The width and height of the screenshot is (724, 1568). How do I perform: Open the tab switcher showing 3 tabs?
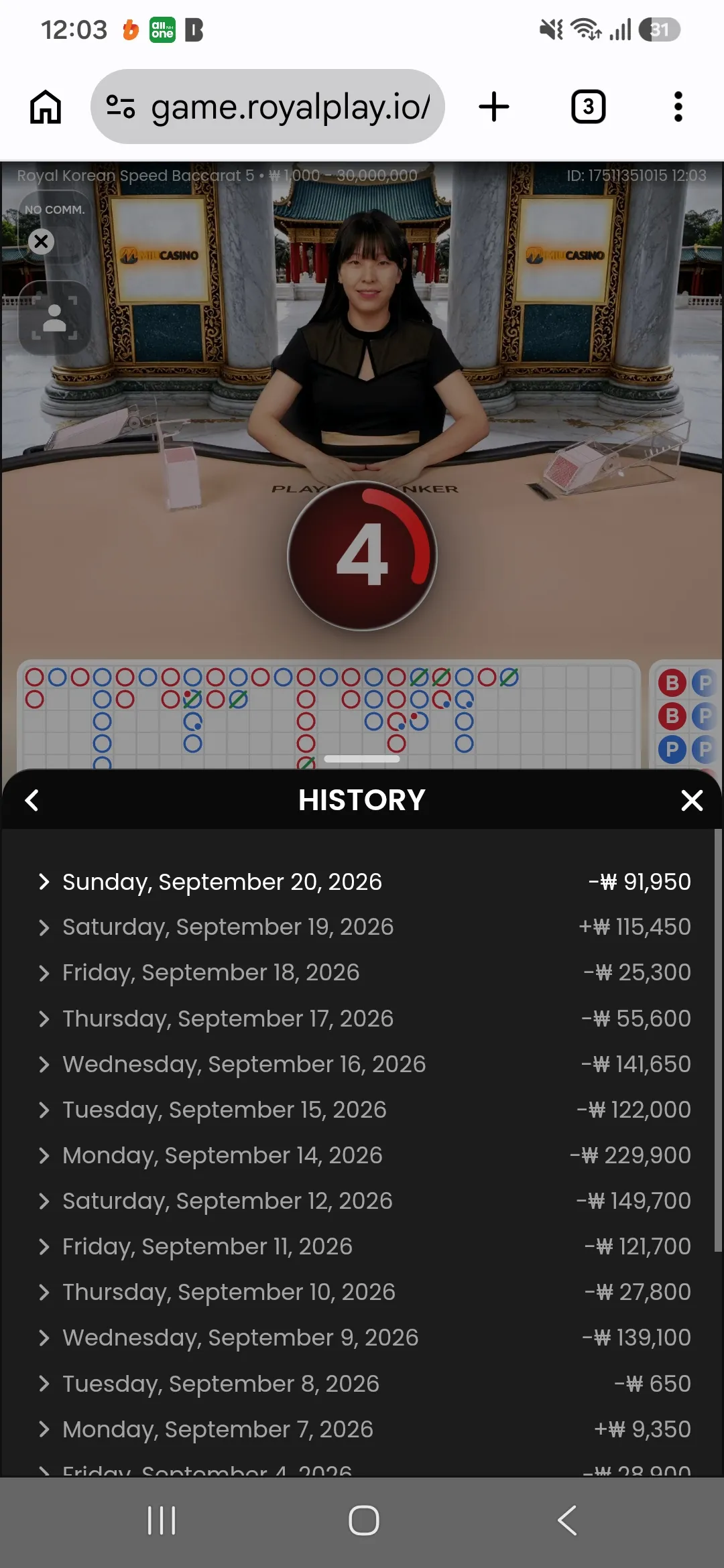(588, 107)
